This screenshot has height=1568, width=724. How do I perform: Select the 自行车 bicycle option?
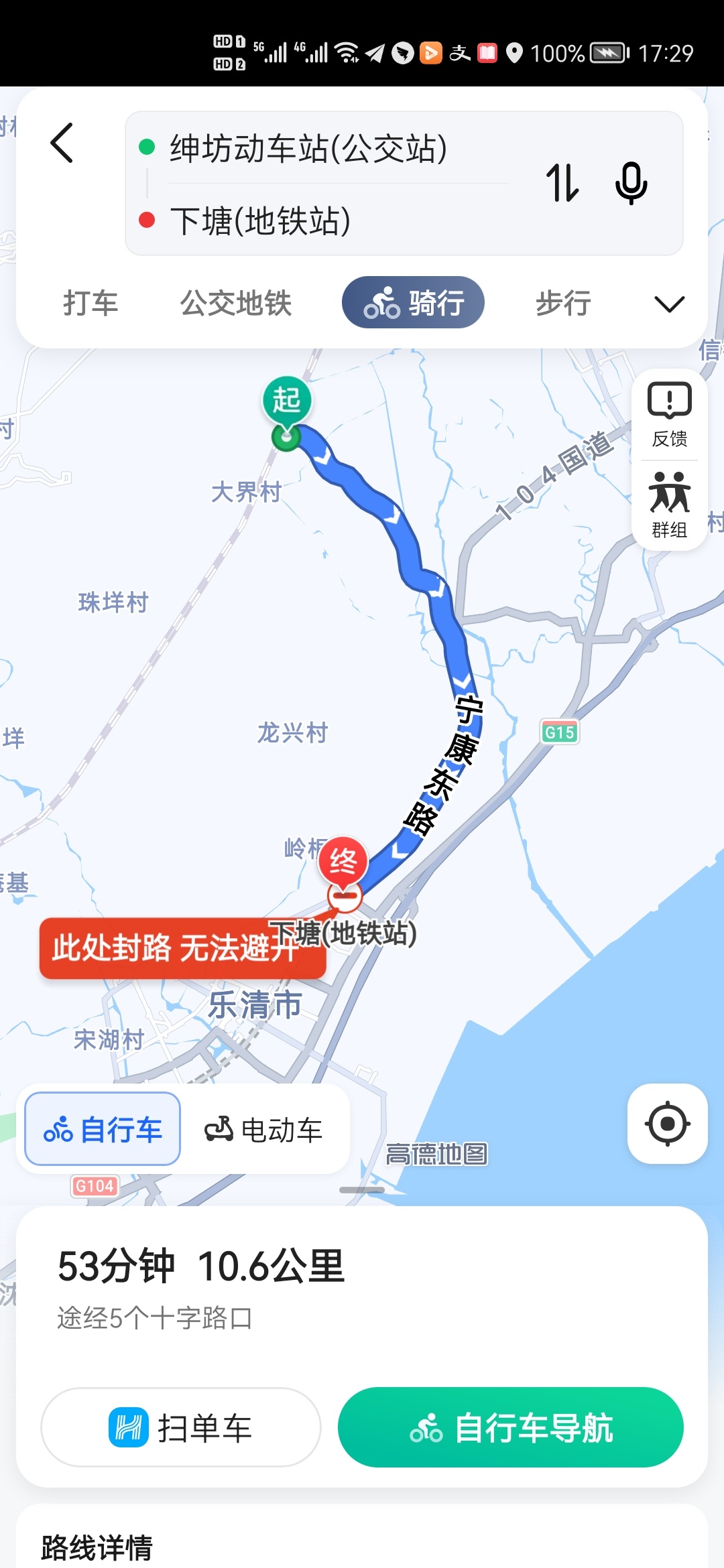(103, 1130)
